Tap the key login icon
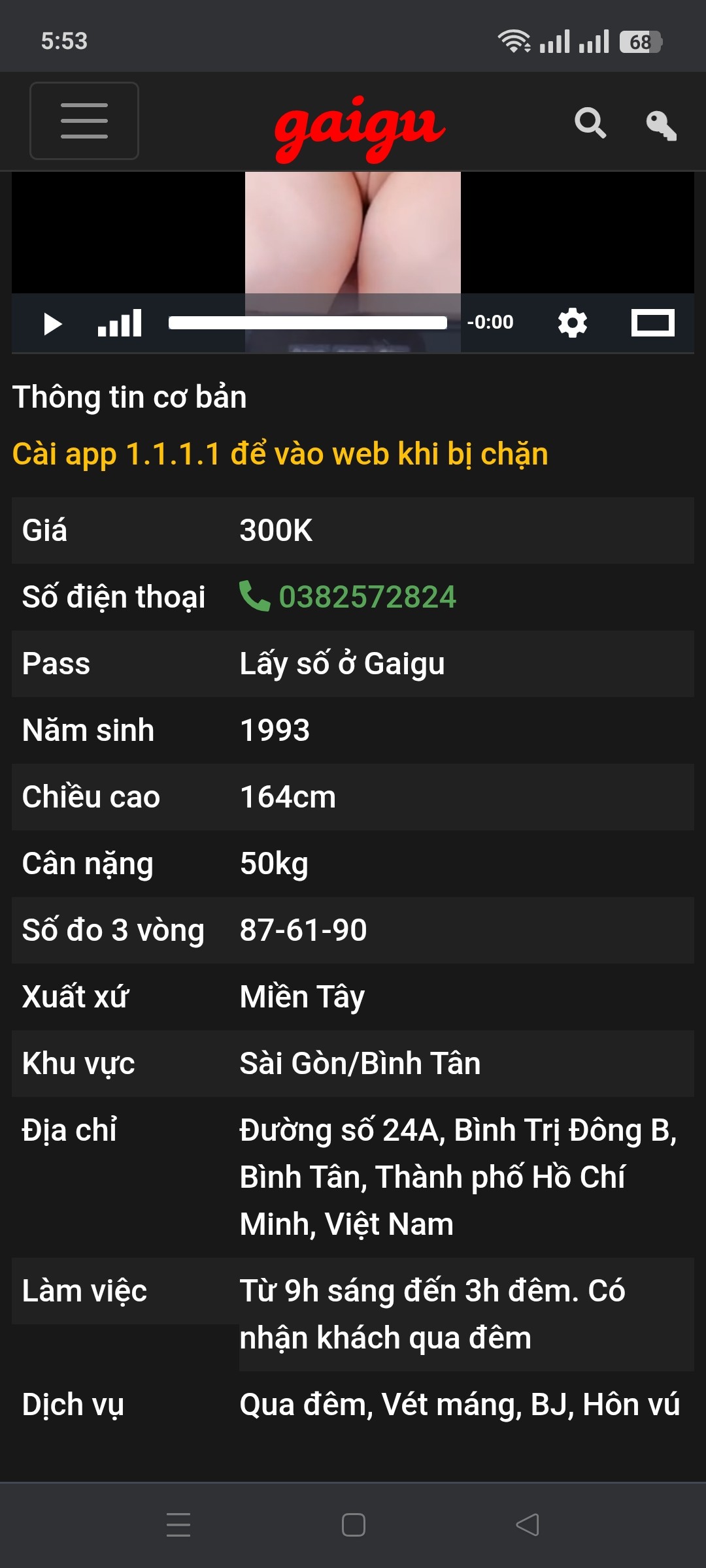Screen dimensions: 706x1568 point(662,125)
